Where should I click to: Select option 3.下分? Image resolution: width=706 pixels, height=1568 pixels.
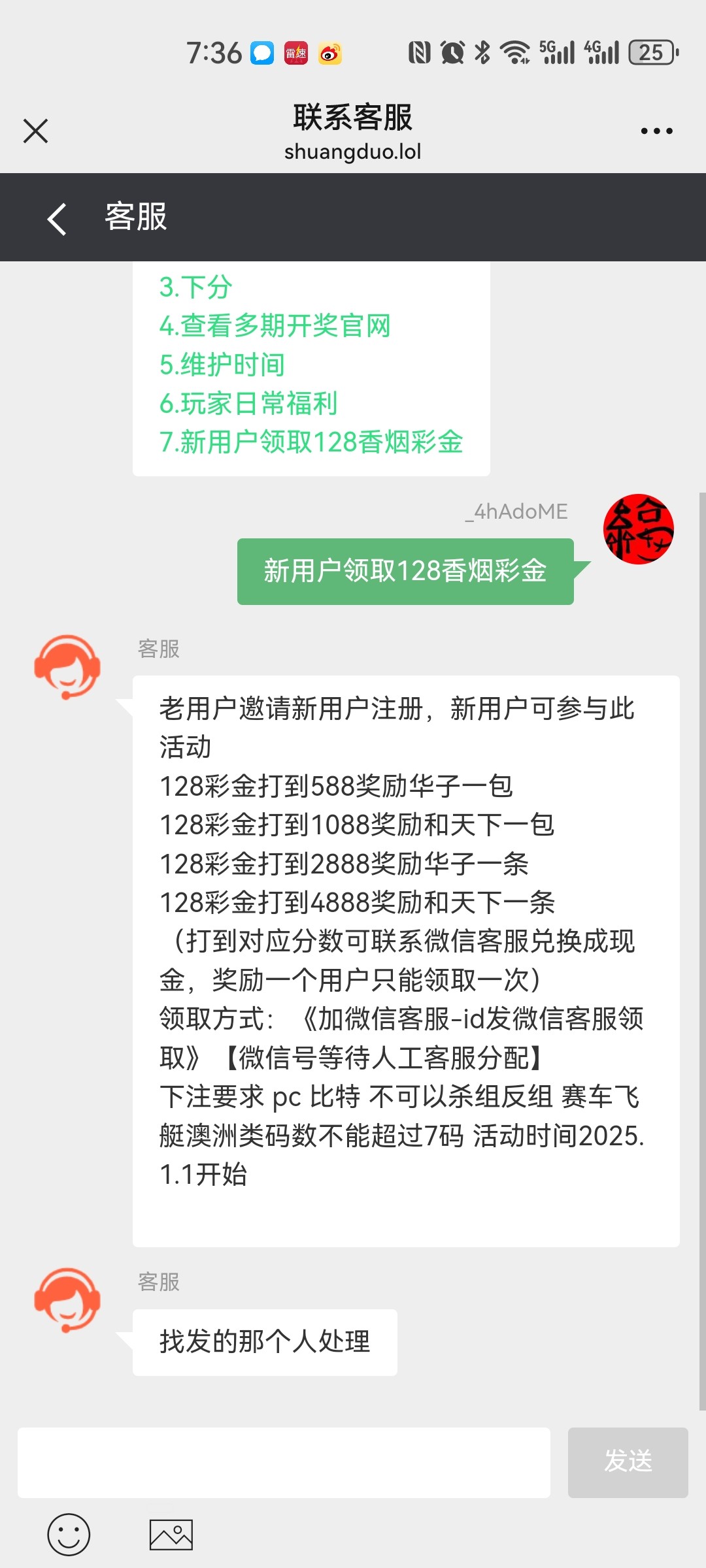(x=196, y=287)
